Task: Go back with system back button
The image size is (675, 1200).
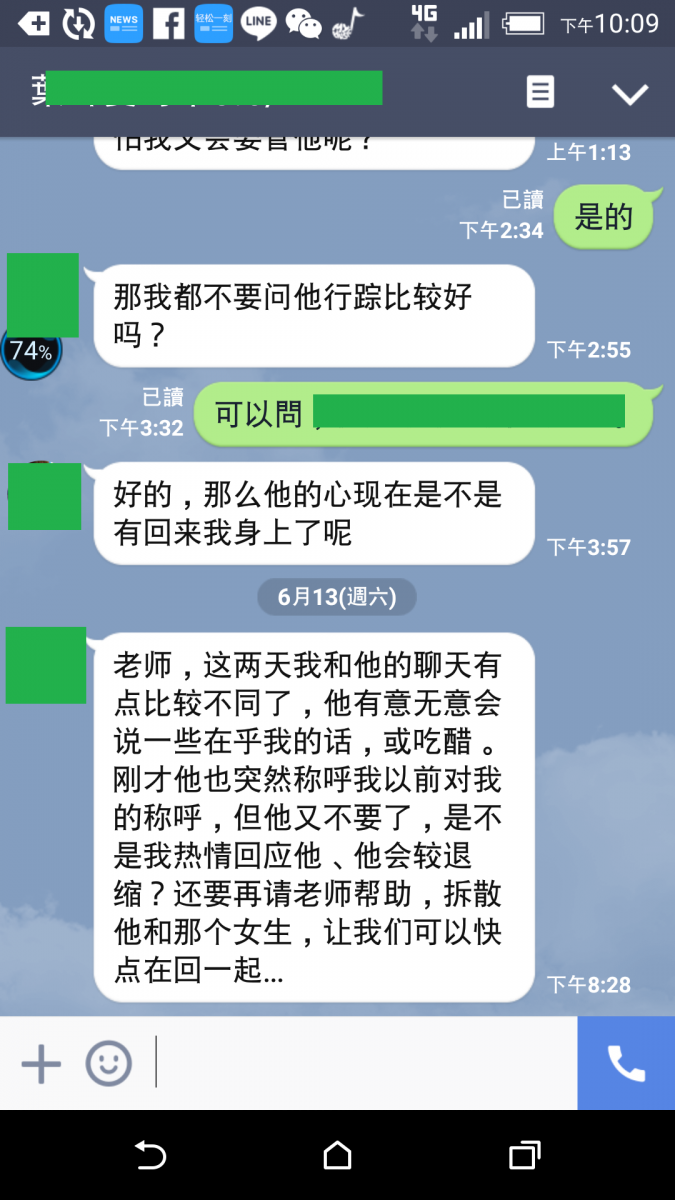Action: (x=150, y=1156)
